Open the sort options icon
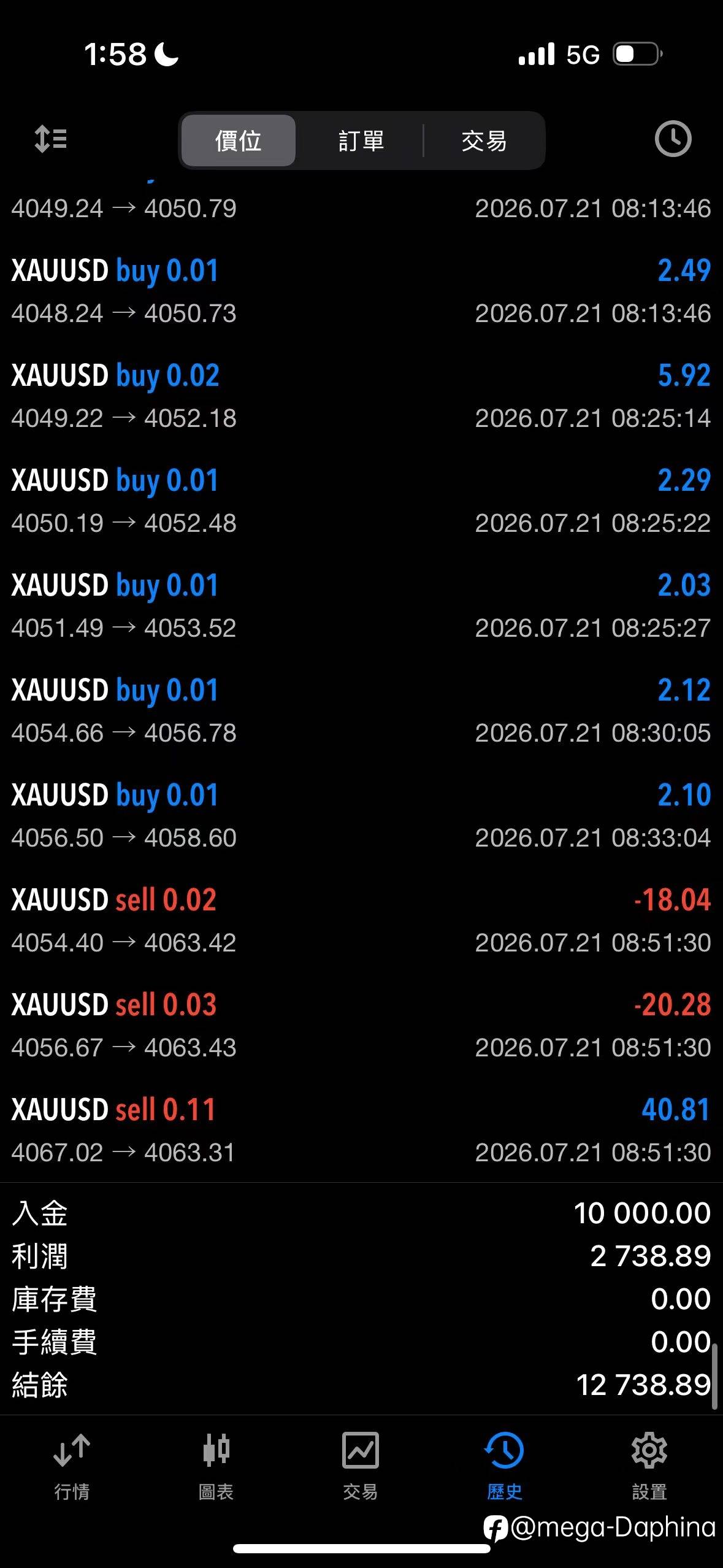723x1568 pixels. click(x=51, y=139)
